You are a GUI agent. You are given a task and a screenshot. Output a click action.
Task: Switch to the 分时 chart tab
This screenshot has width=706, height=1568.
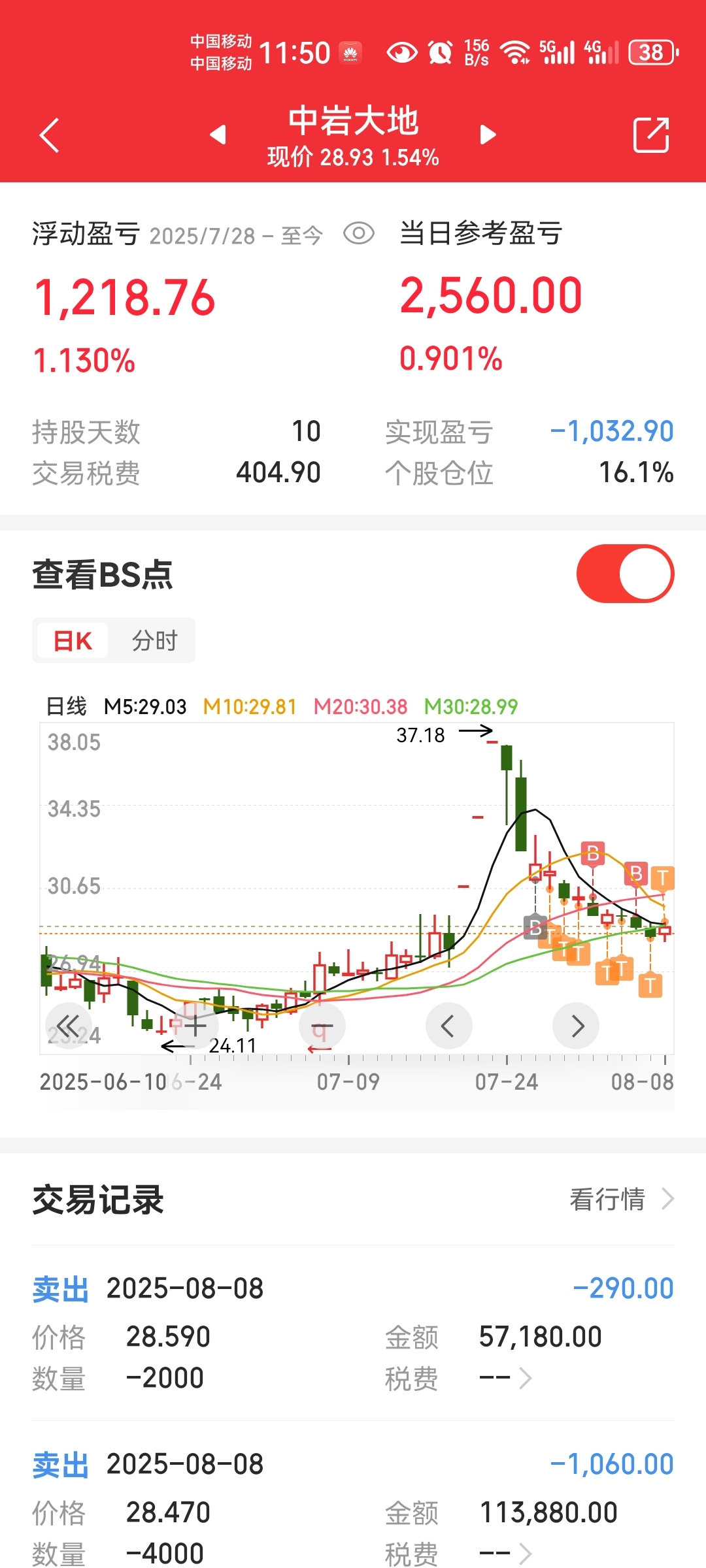coord(154,640)
